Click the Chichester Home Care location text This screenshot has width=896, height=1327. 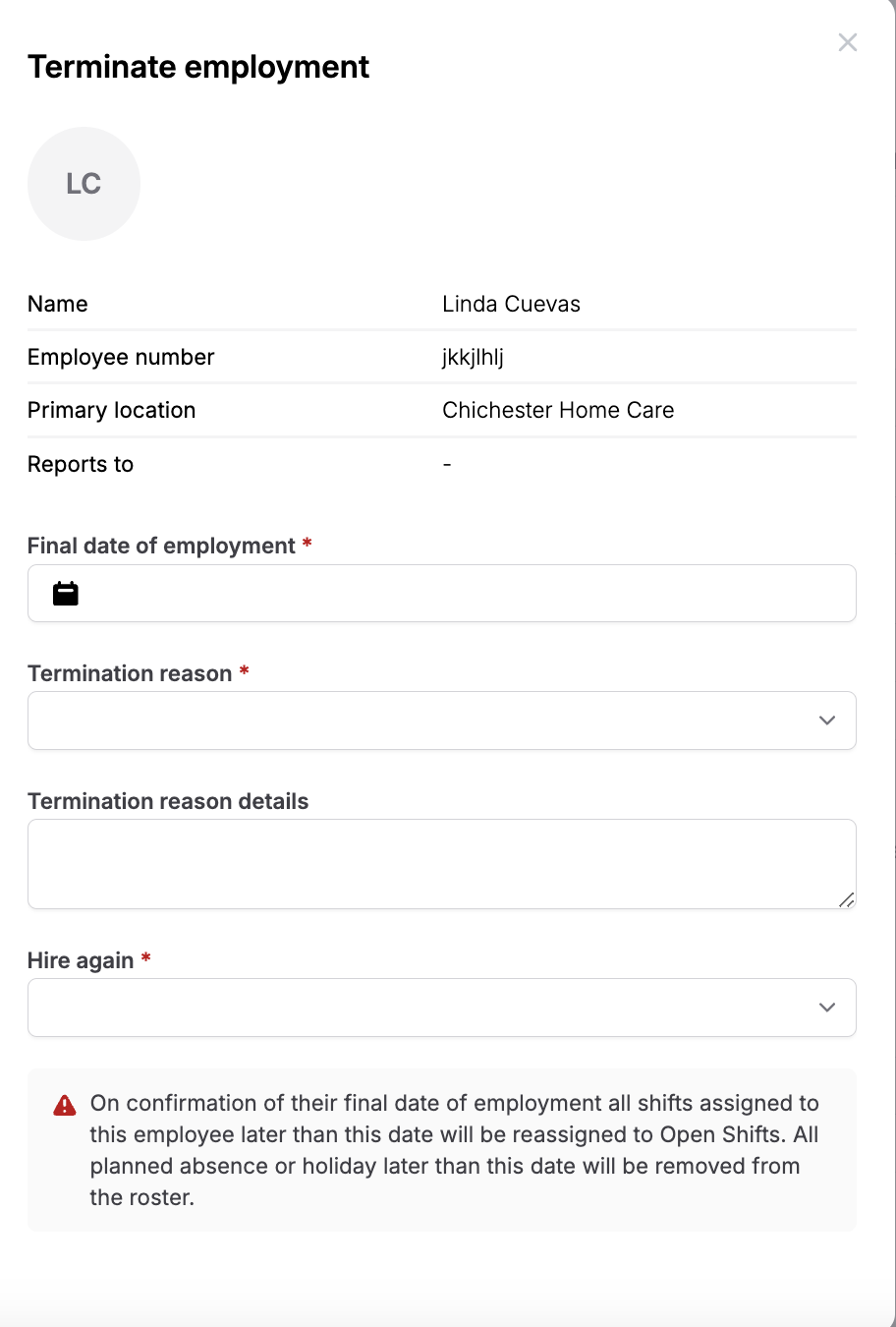(558, 410)
